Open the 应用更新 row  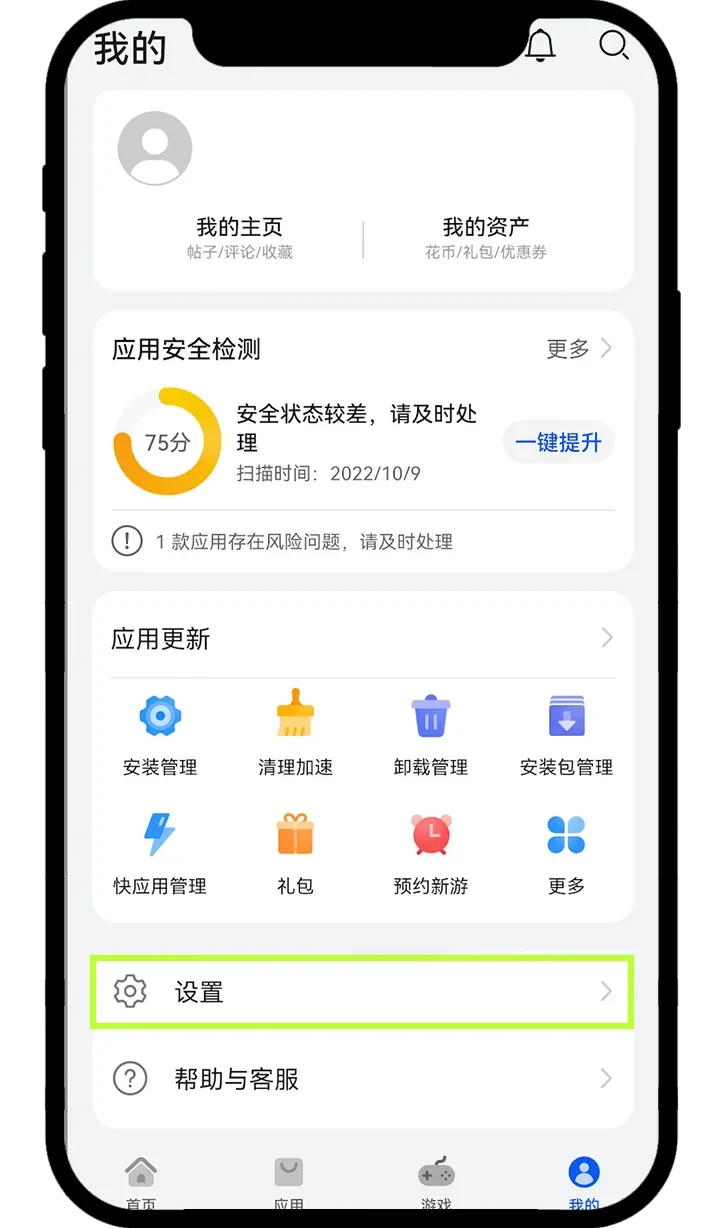[362, 639]
